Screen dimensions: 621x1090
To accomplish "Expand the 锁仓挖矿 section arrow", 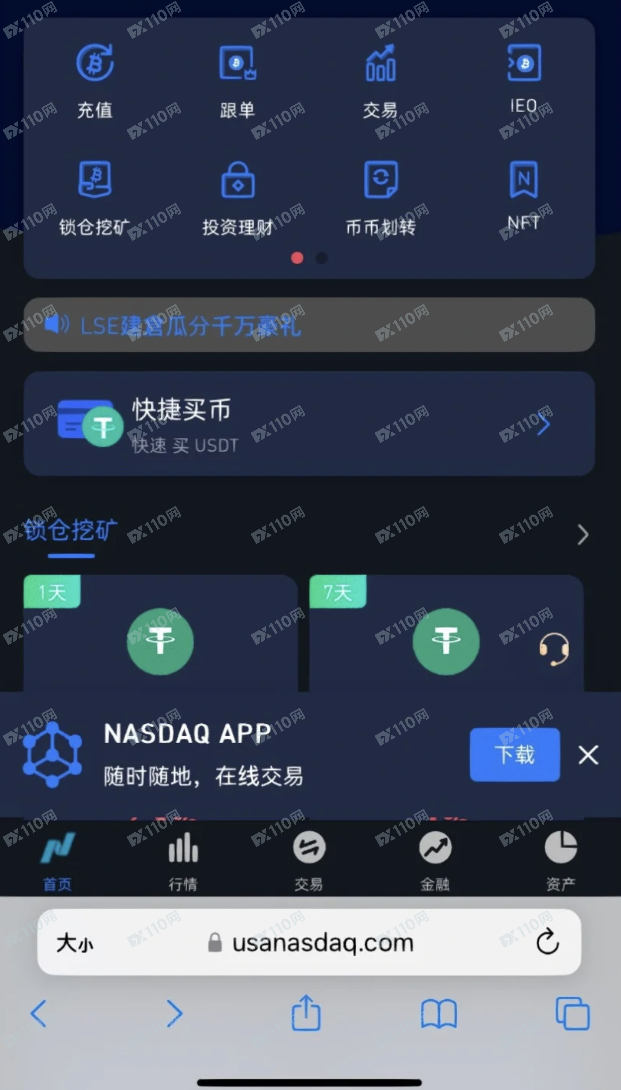I will 583,535.
